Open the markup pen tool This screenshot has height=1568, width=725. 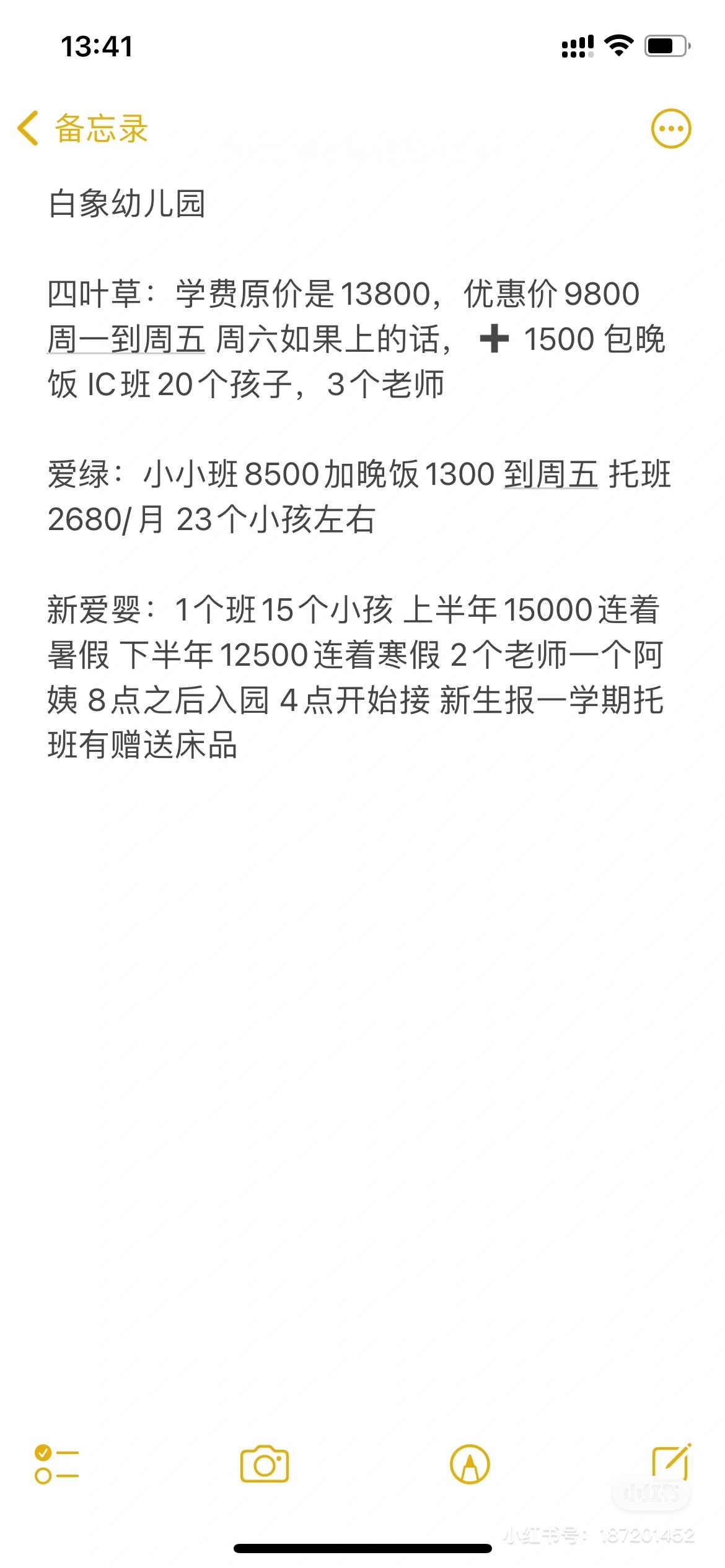click(x=470, y=1464)
